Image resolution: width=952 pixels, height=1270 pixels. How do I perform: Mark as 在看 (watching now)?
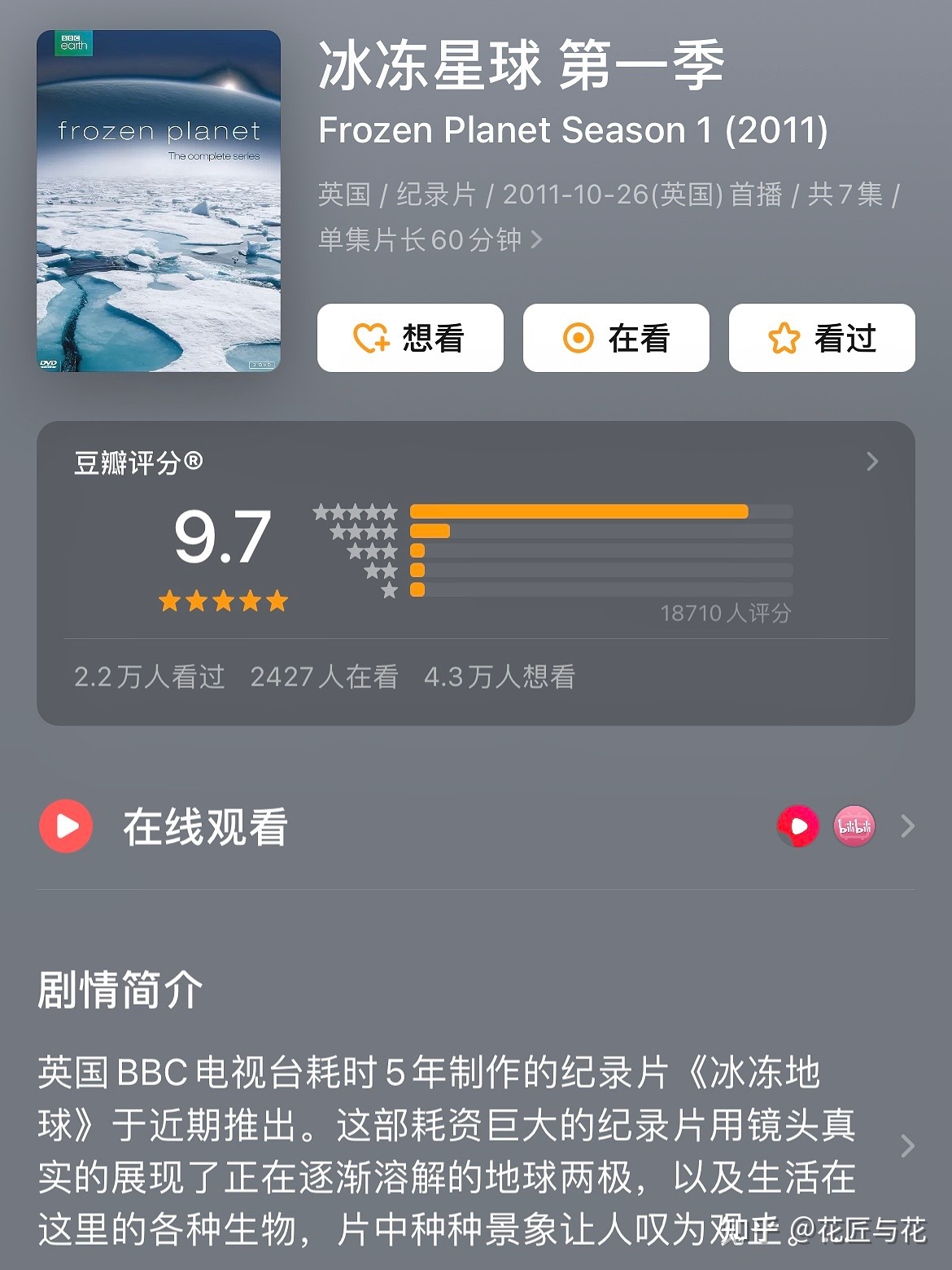[616, 338]
